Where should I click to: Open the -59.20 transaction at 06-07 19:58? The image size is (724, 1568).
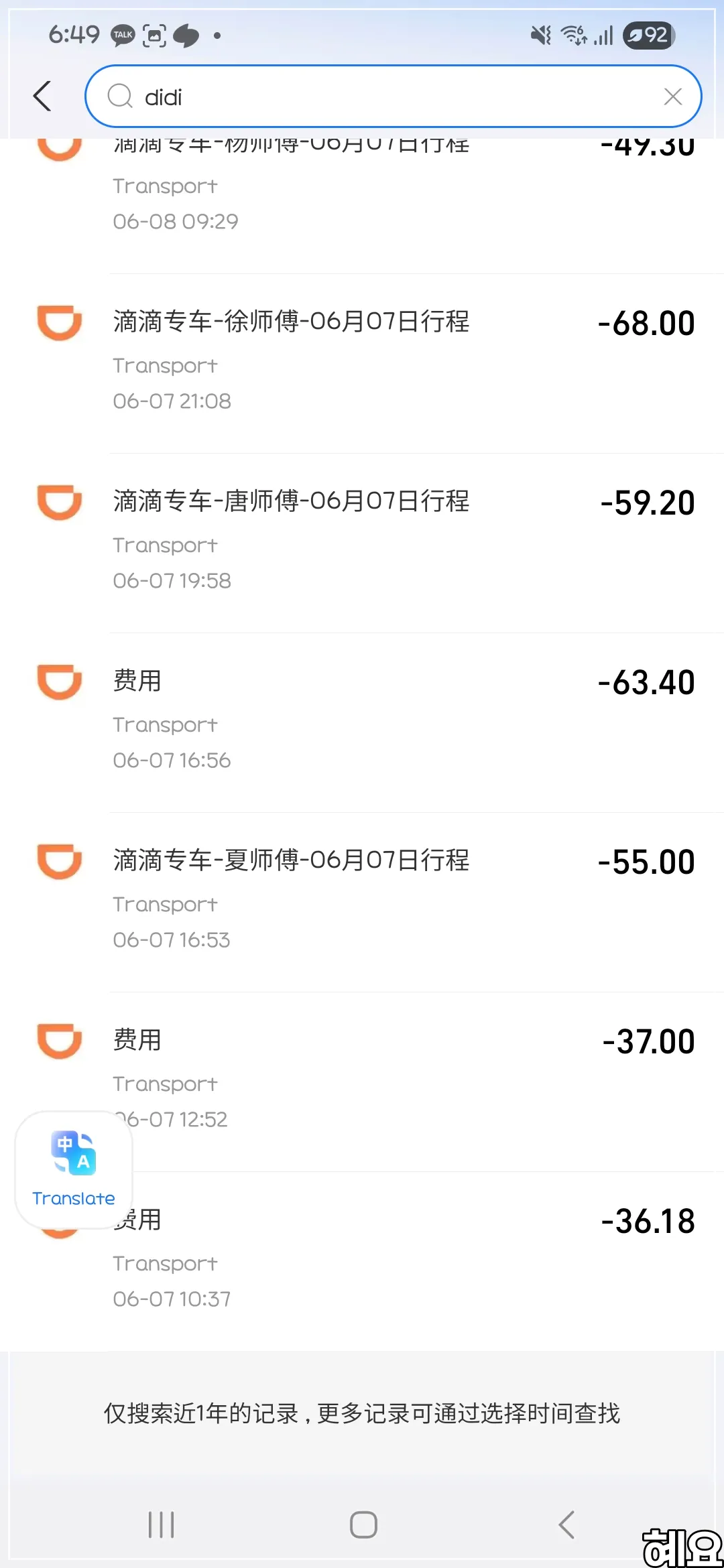pos(362,543)
